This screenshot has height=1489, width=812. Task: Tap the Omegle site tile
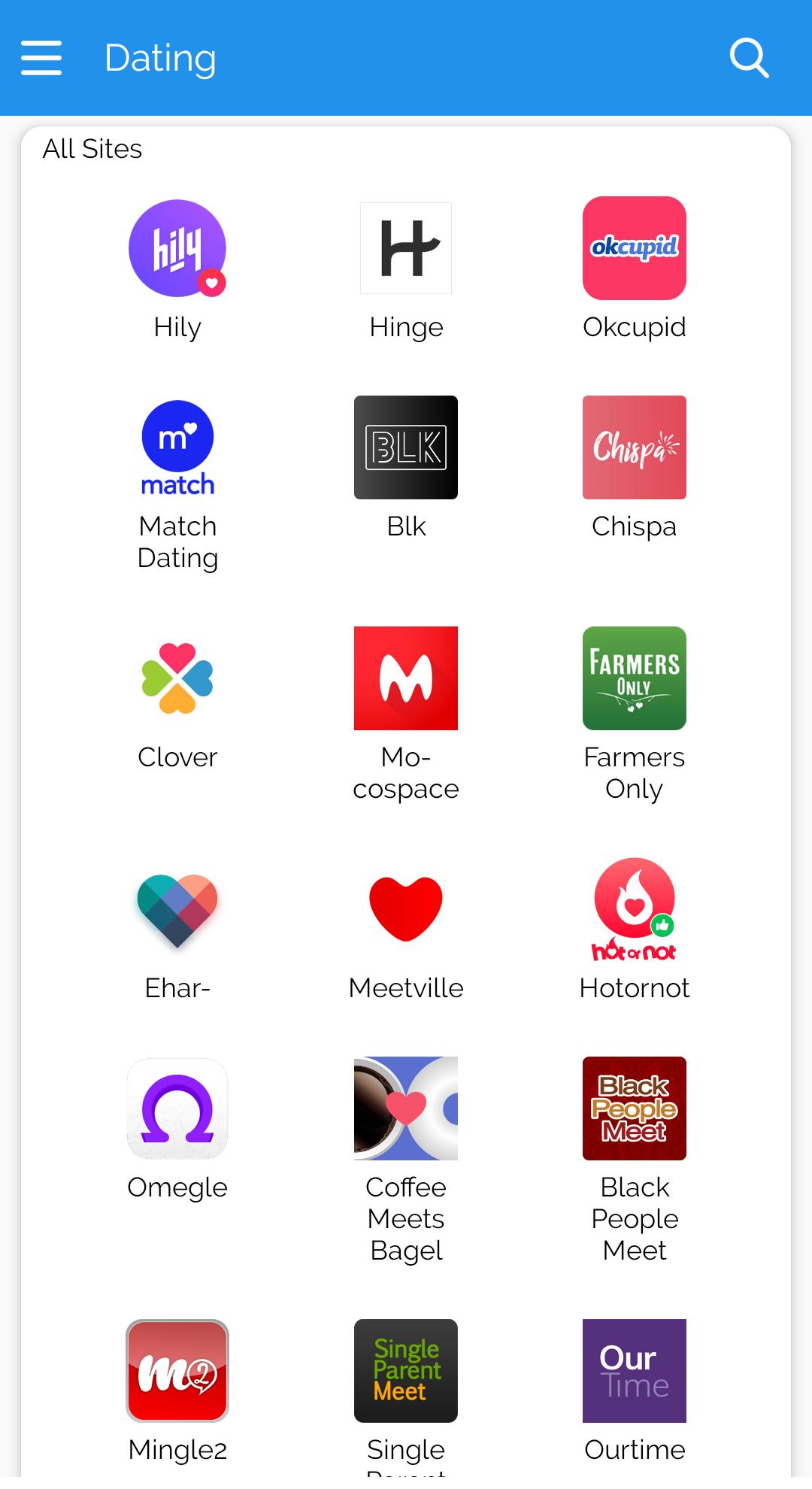(177, 1109)
